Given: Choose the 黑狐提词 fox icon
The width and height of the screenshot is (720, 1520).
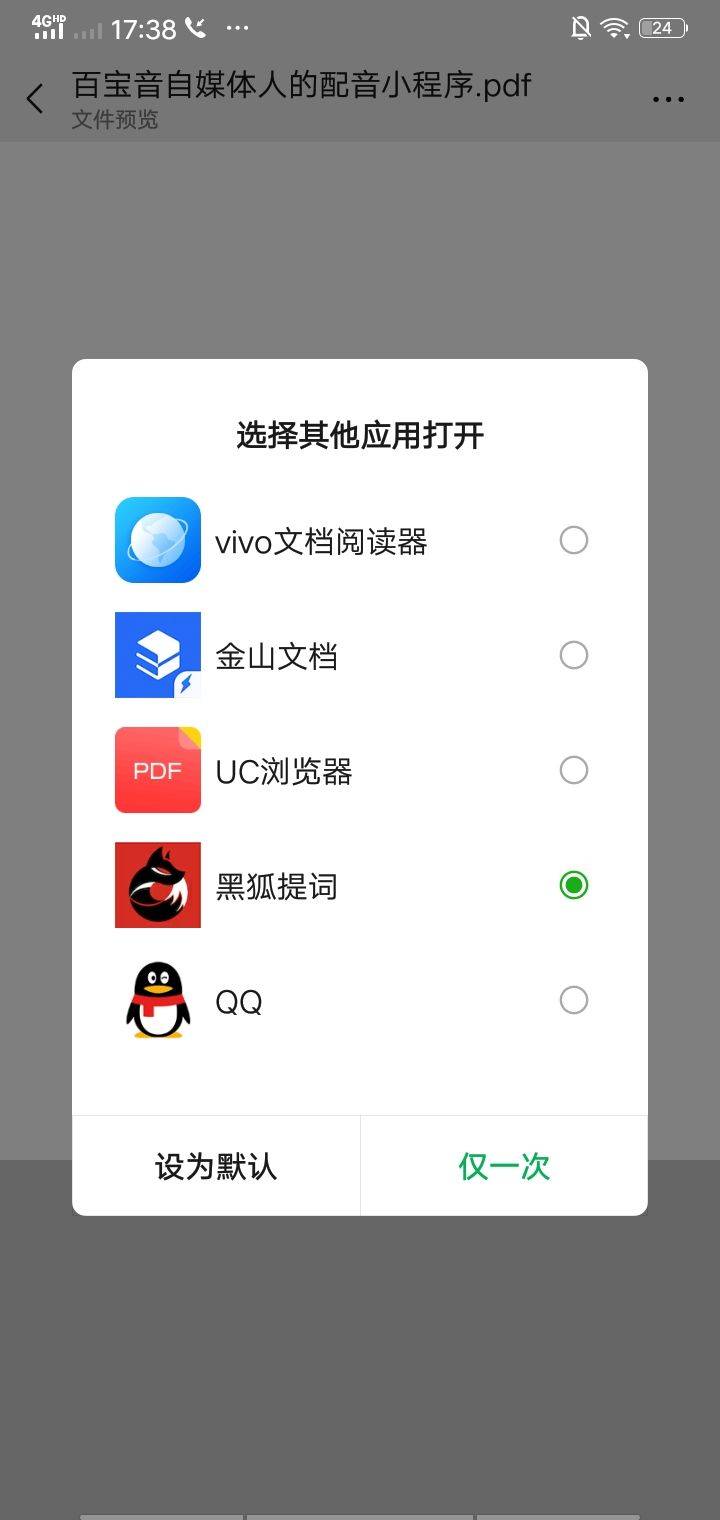Looking at the screenshot, I should click(157, 885).
